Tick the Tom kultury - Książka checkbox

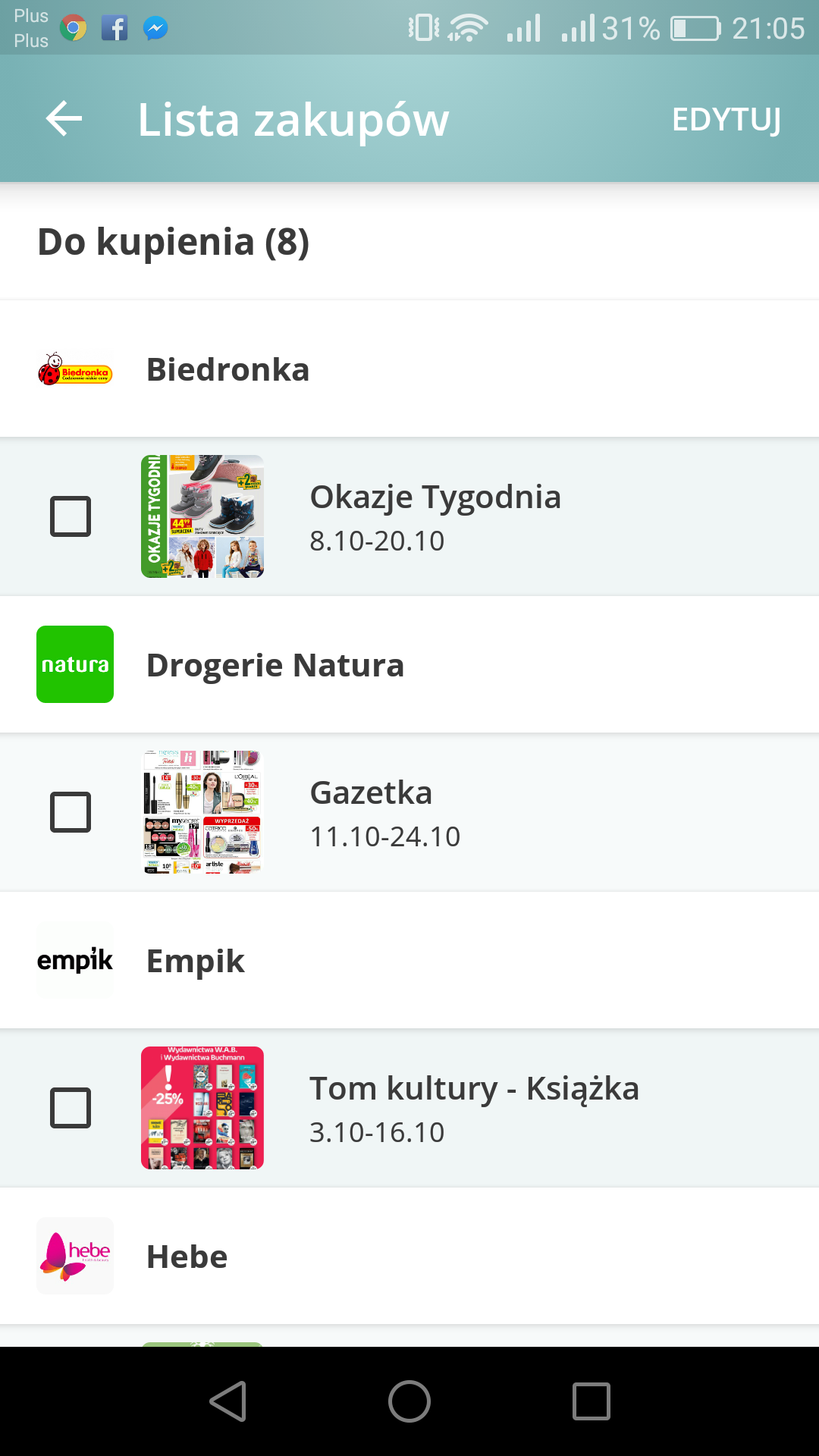tap(71, 1108)
